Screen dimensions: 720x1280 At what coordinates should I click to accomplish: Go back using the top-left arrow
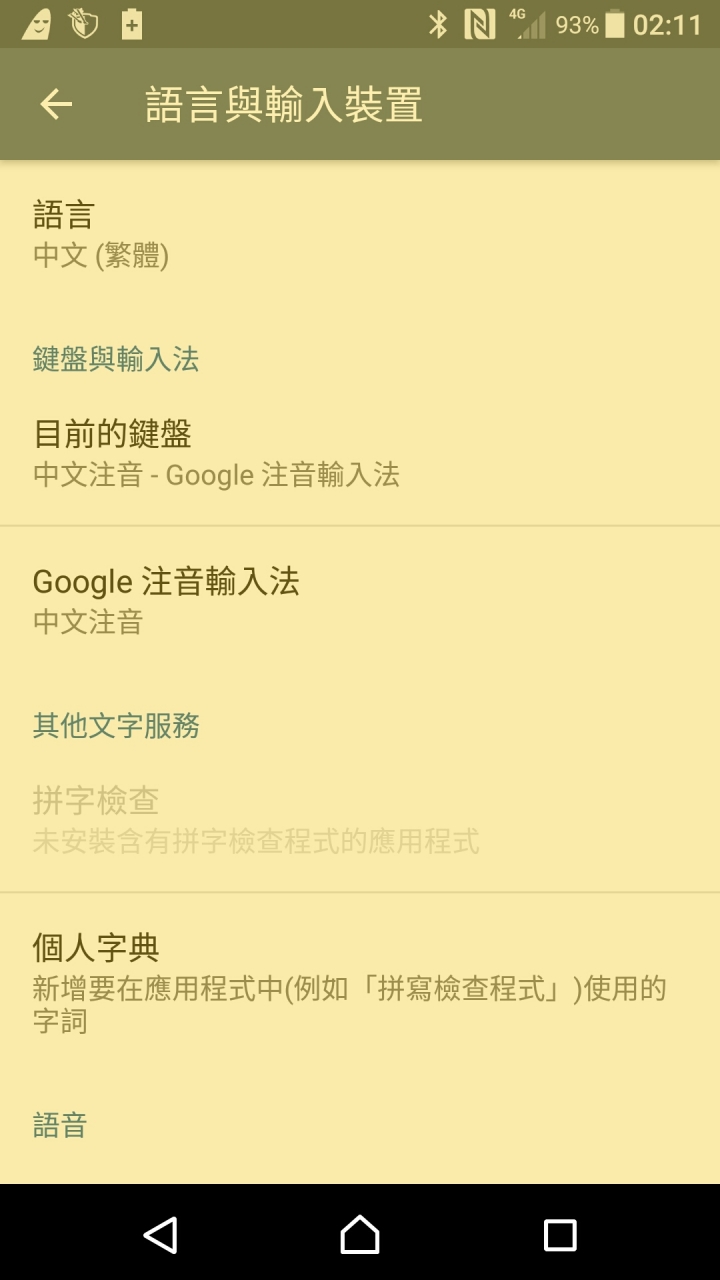tap(56, 104)
